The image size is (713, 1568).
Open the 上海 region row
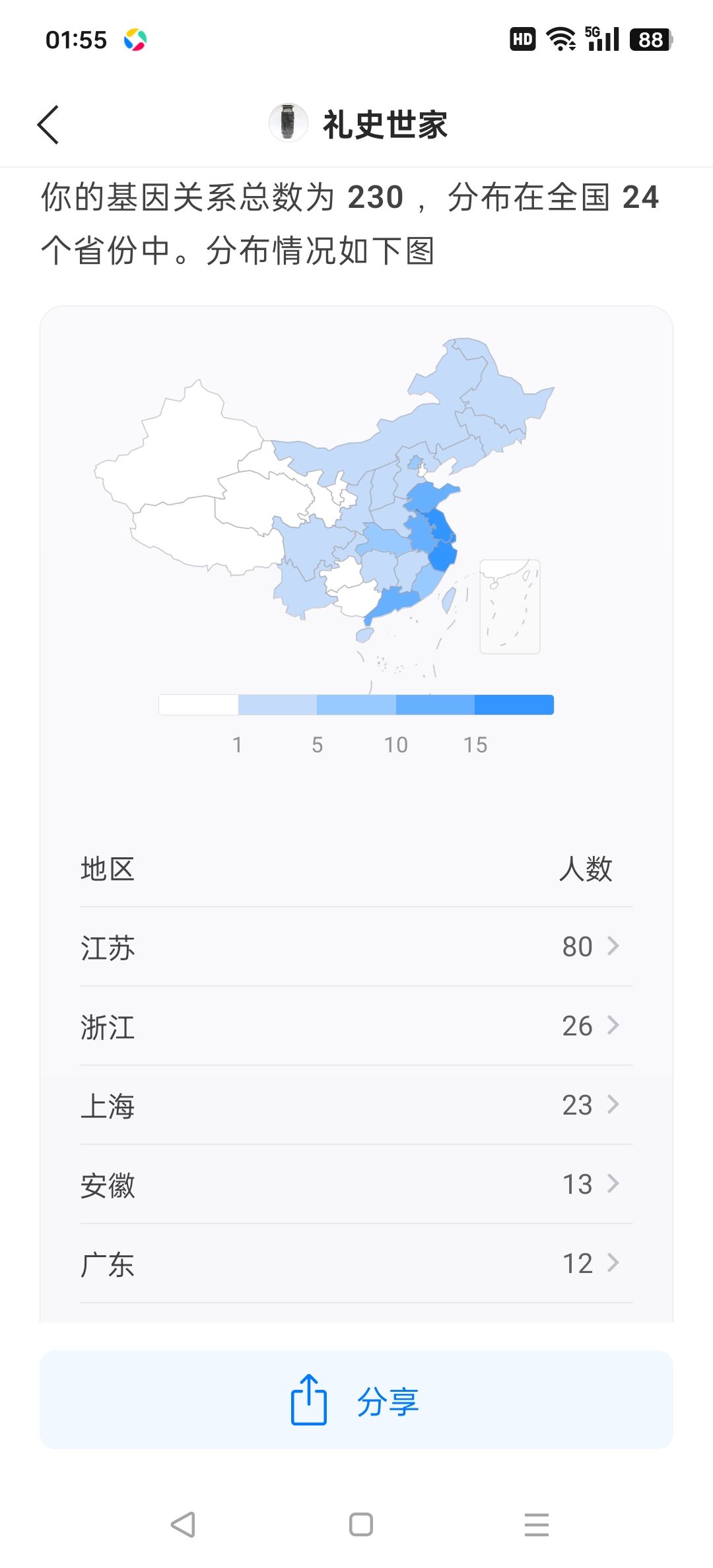(x=356, y=1105)
